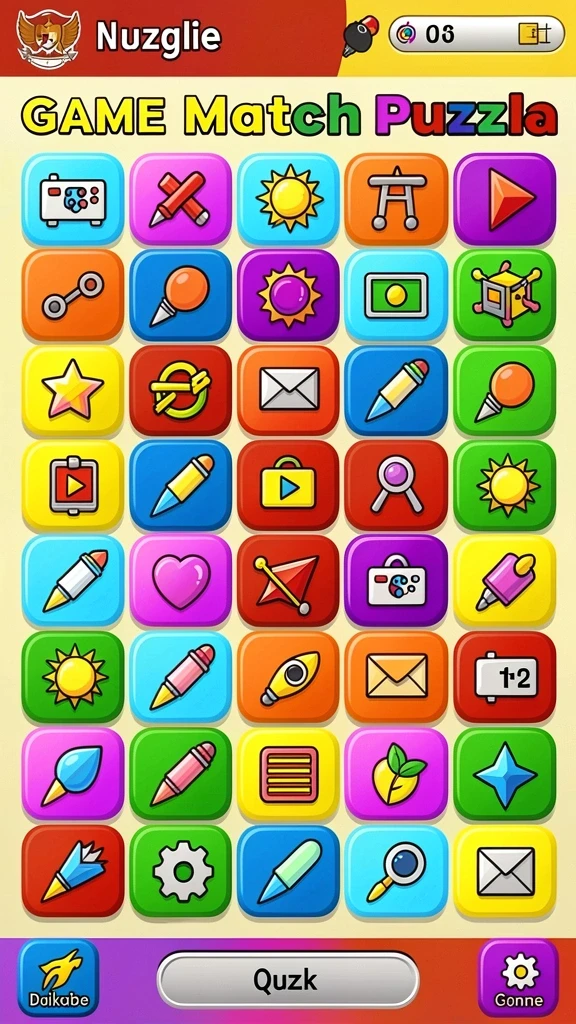Select the pink heart tile
This screenshot has height=1024, width=576.
pos(181,580)
